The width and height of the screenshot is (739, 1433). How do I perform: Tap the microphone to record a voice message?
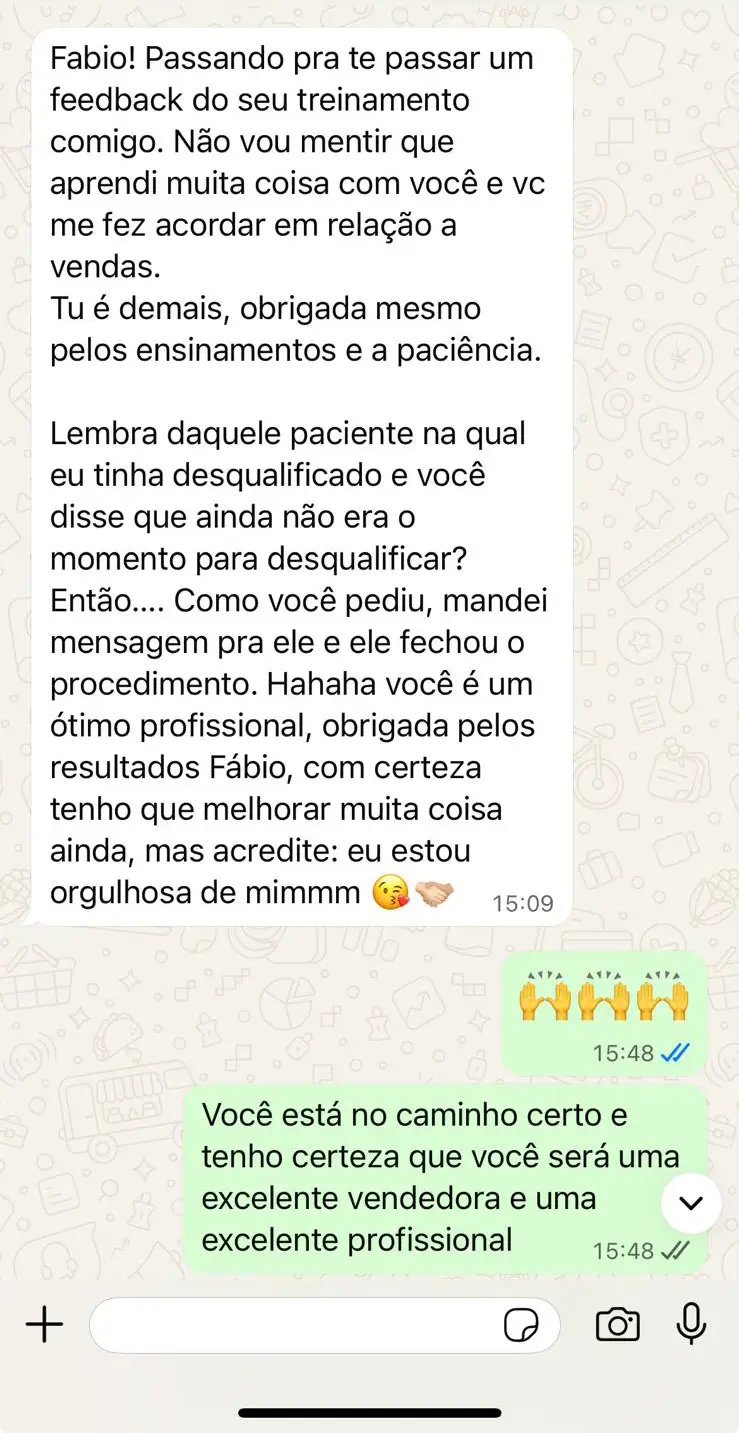(x=690, y=1324)
